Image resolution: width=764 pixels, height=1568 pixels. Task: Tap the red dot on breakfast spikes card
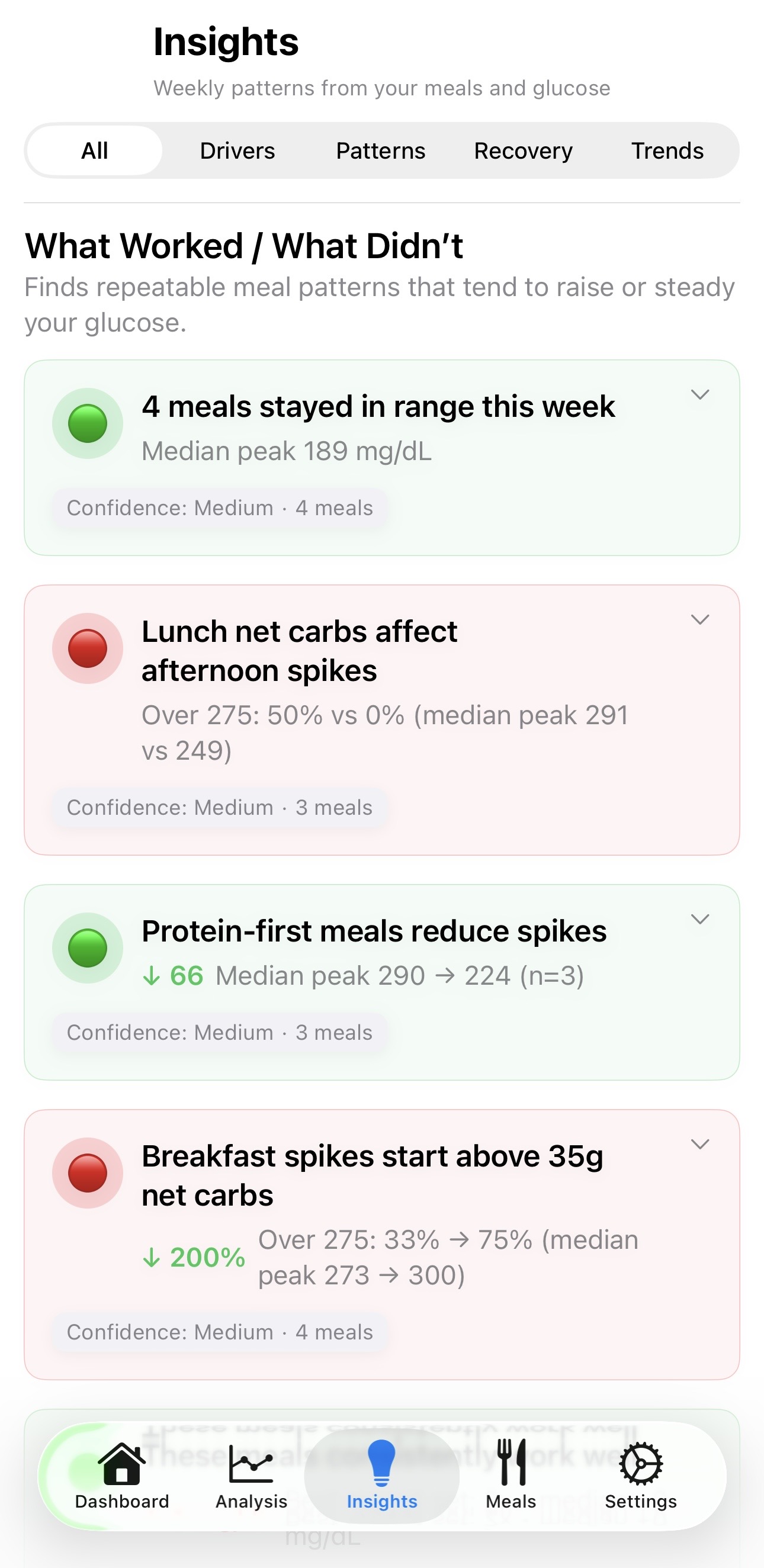pos(88,1173)
